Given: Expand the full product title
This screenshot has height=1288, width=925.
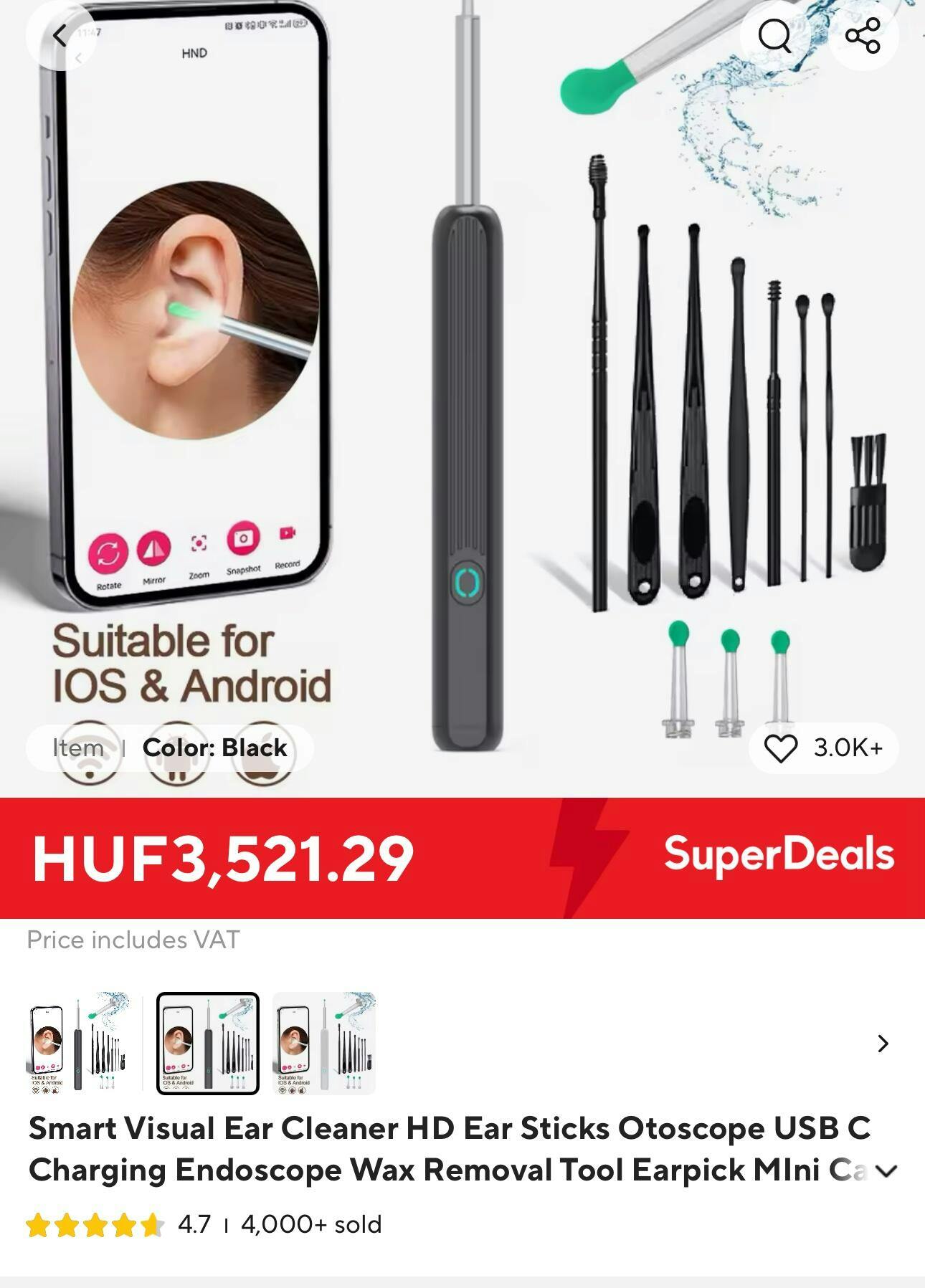Looking at the screenshot, I should (x=887, y=1170).
